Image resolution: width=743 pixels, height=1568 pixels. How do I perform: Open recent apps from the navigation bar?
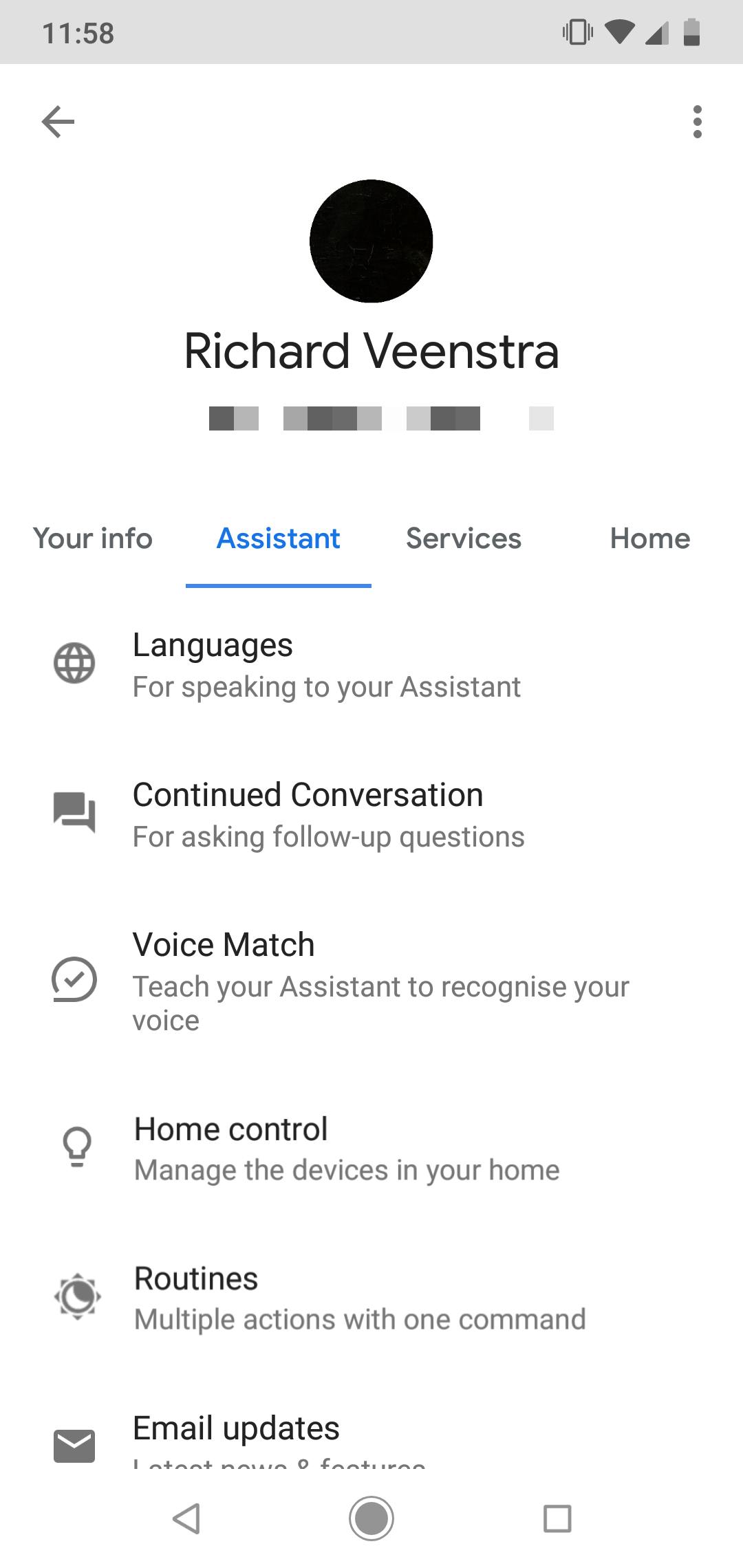[x=557, y=1518]
